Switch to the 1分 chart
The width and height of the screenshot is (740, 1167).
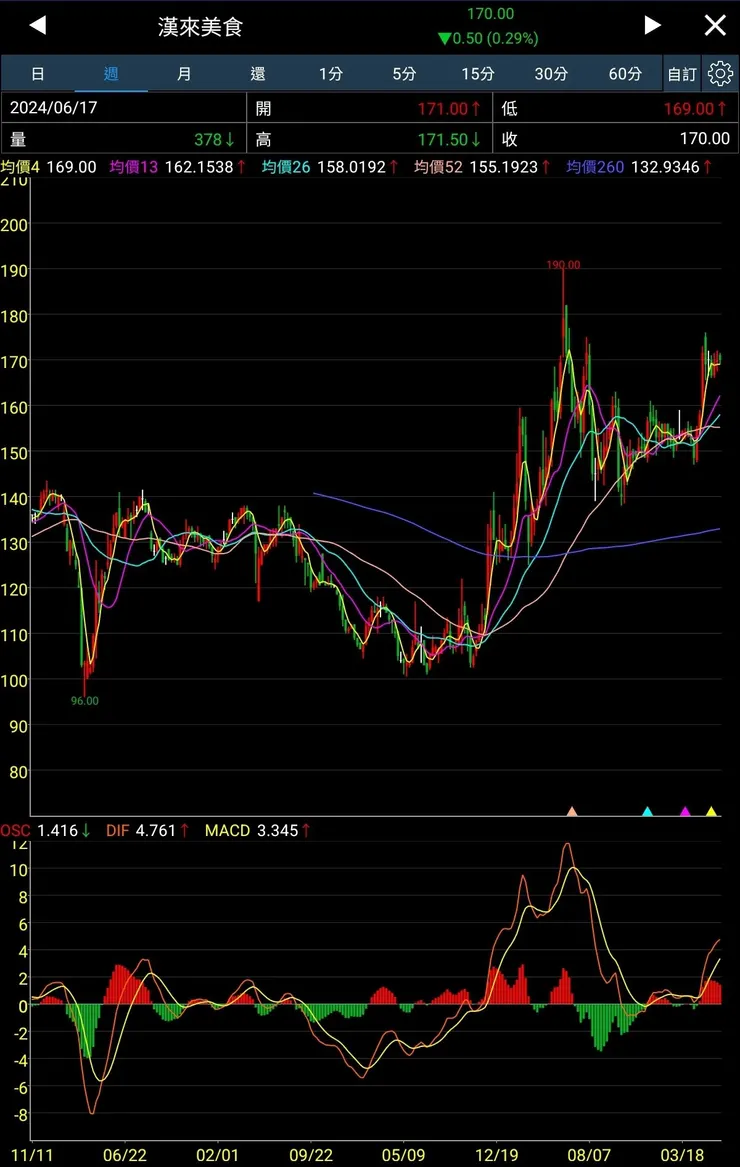(x=331, y=74)
